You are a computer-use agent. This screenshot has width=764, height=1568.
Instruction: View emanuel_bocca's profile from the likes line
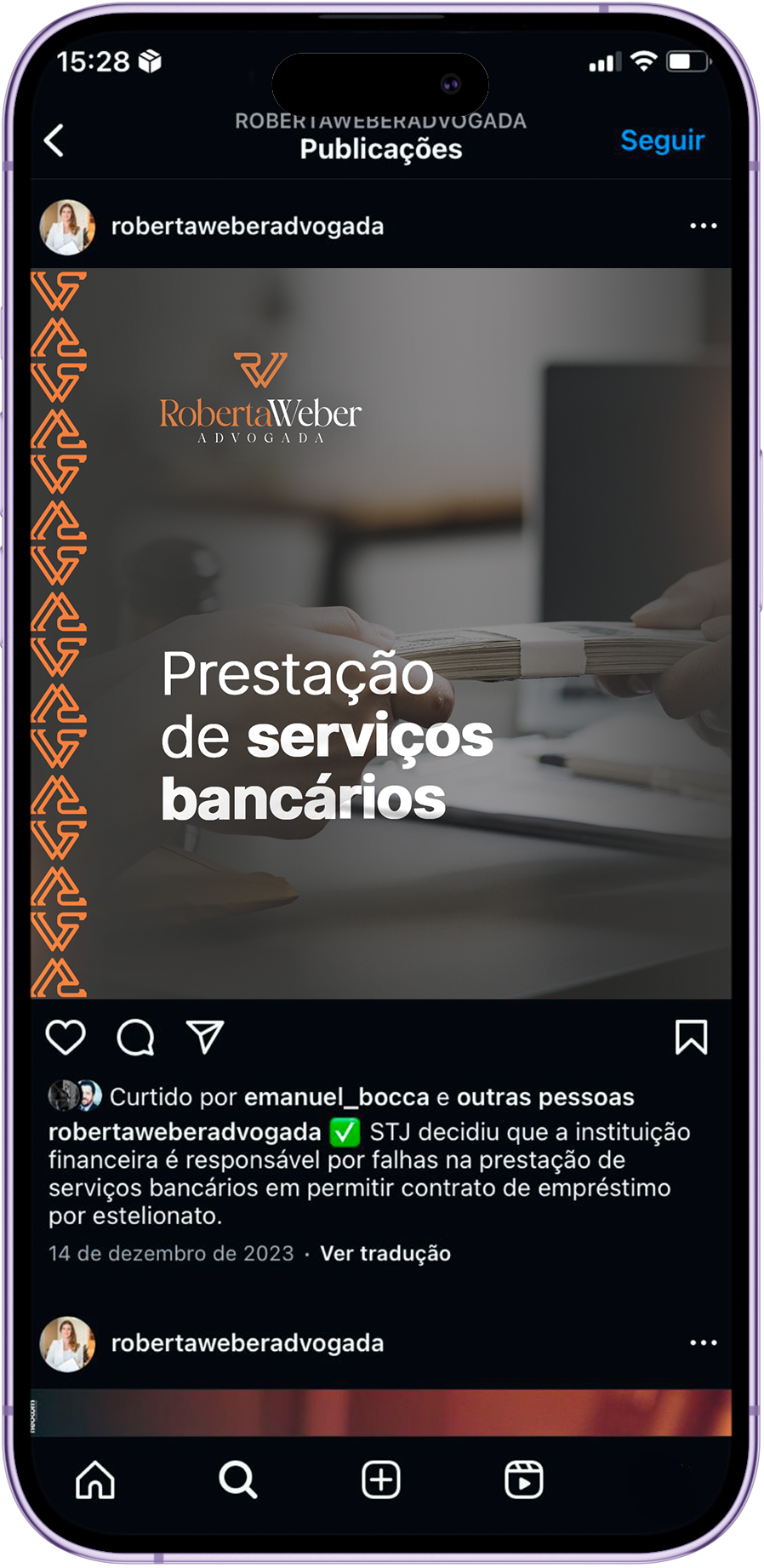(336, 1097)
